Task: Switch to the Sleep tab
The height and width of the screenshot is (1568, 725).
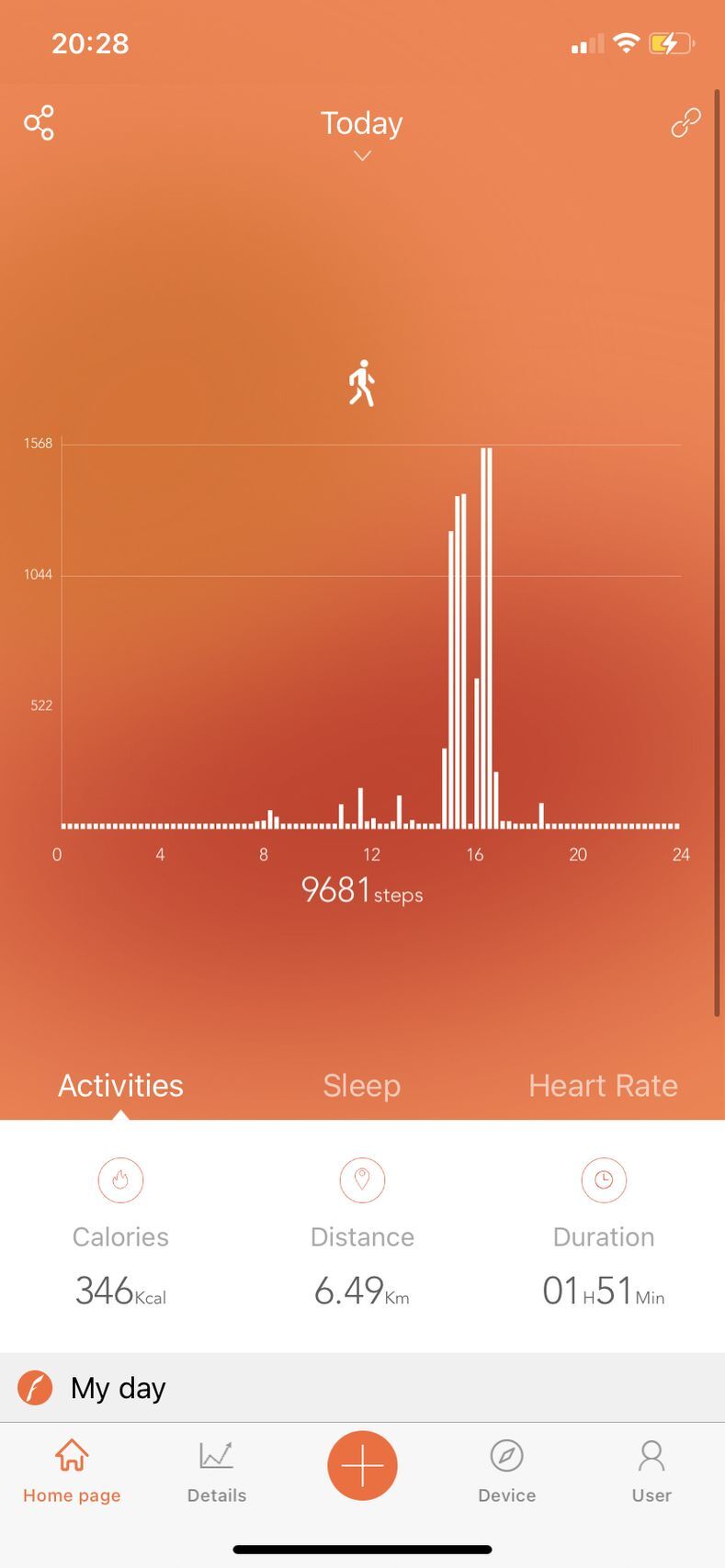Action: [x=362, y=1086]
